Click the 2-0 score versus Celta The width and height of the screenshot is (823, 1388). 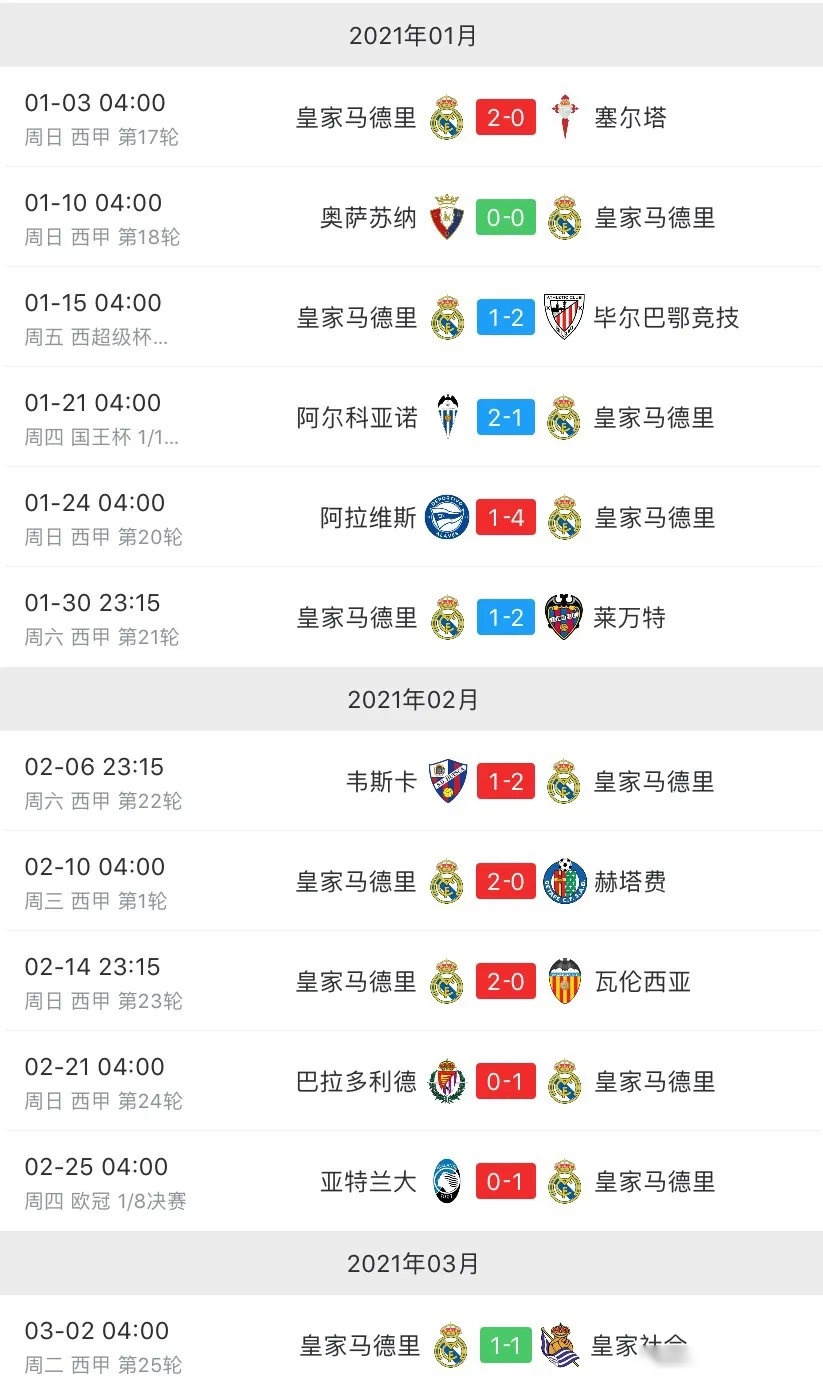tap(506, 117)
